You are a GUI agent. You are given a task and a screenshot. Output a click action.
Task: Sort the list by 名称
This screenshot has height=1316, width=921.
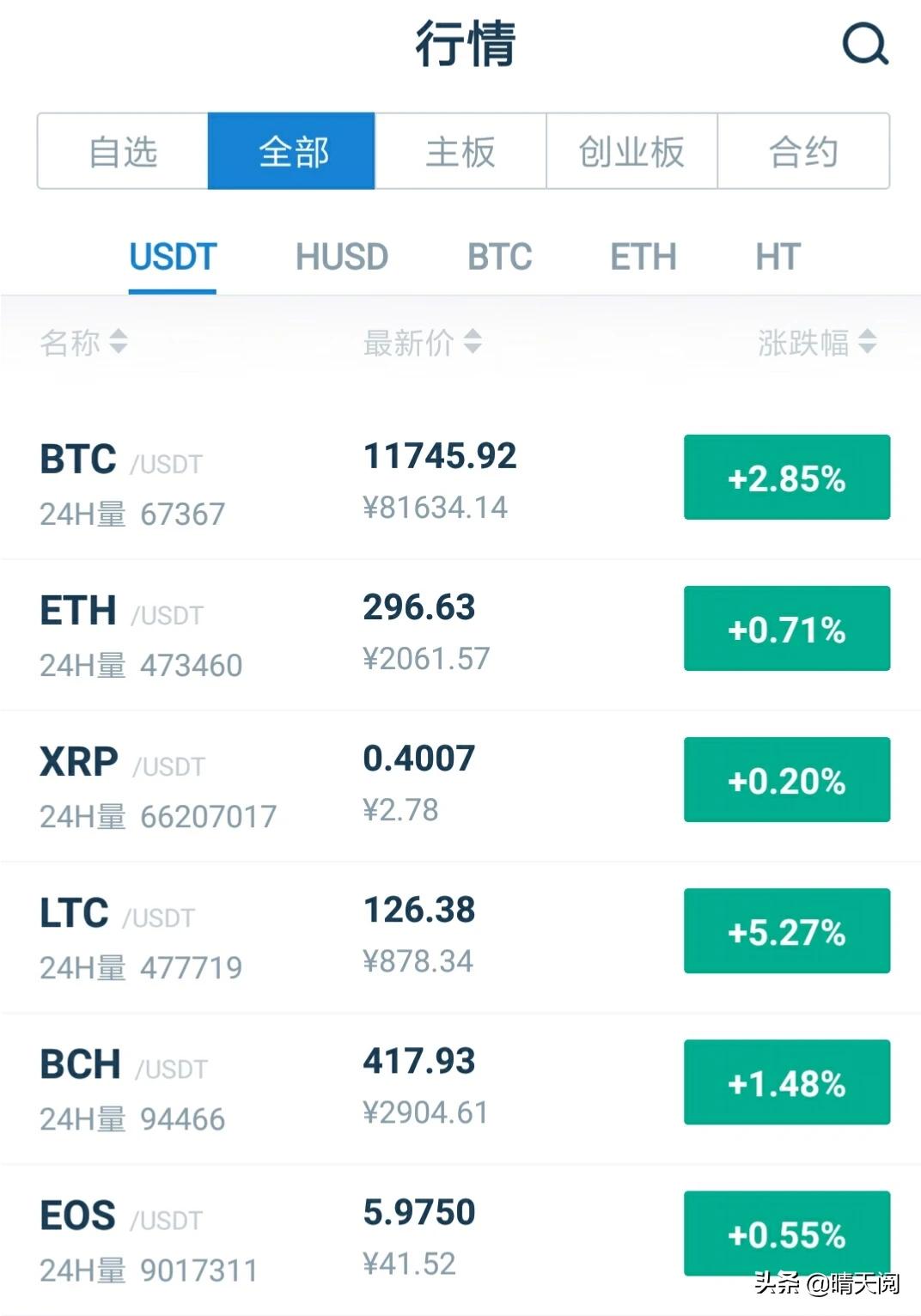83,343
